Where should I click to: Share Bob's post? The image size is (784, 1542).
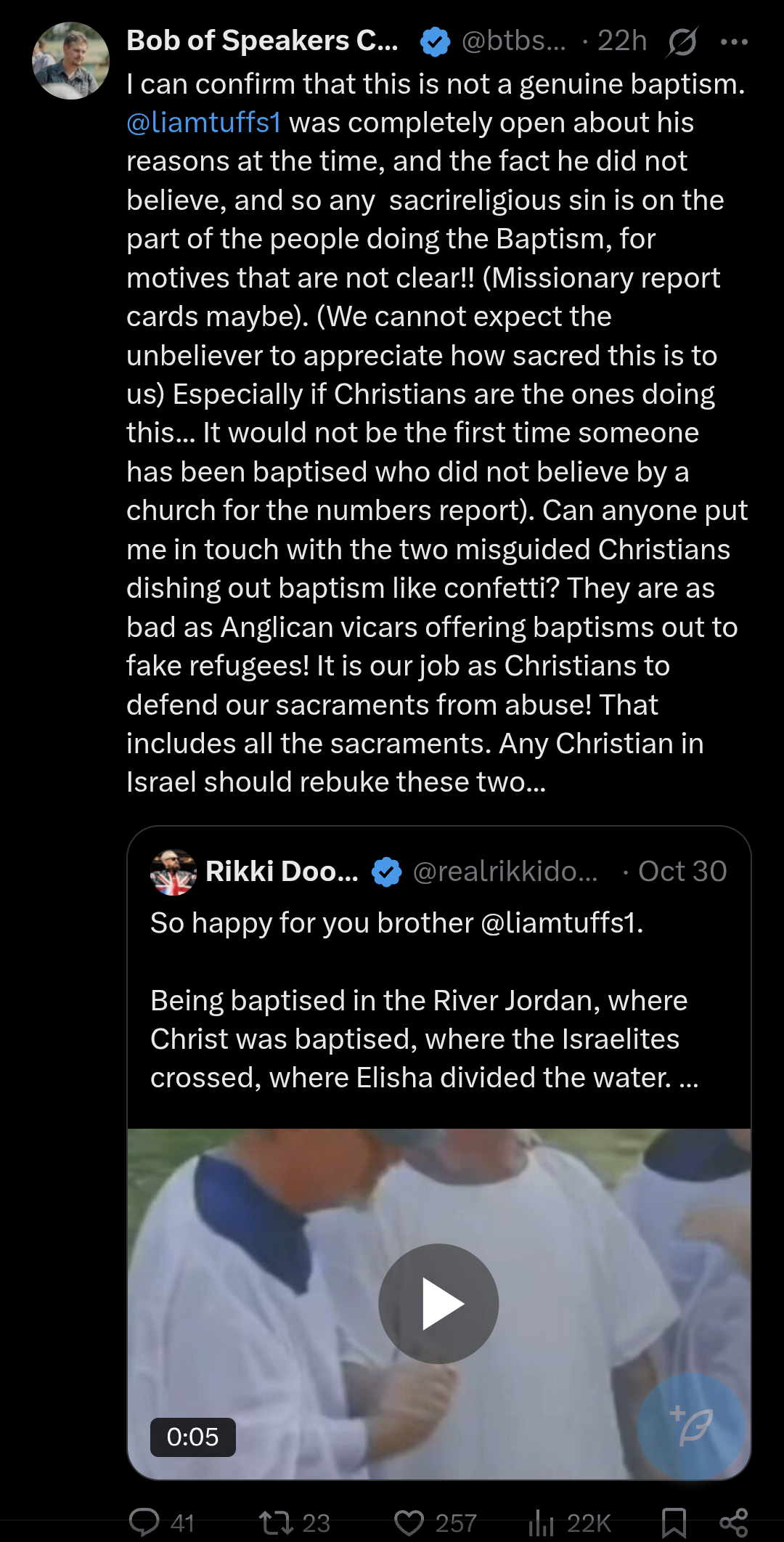(733, 1522)
